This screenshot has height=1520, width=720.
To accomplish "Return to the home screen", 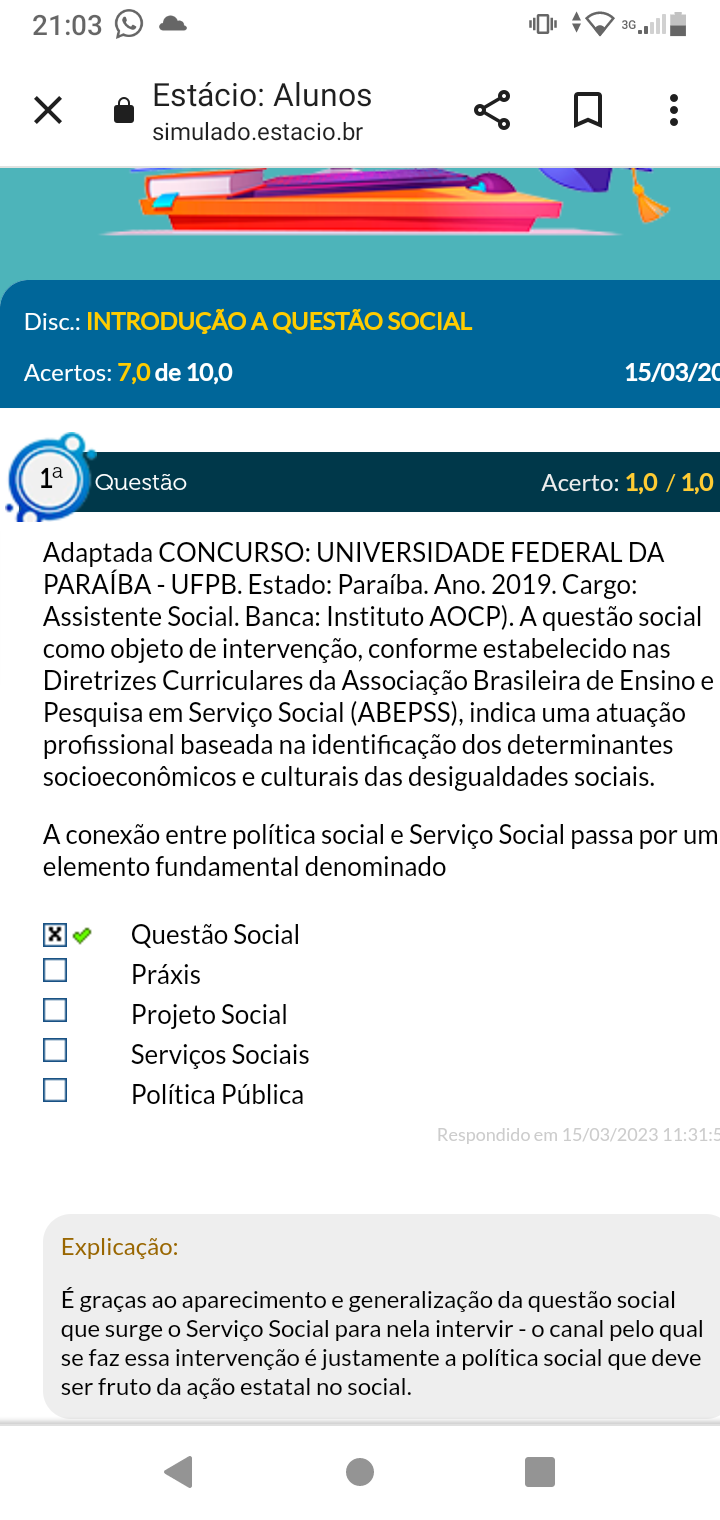I will [360, 1472].
